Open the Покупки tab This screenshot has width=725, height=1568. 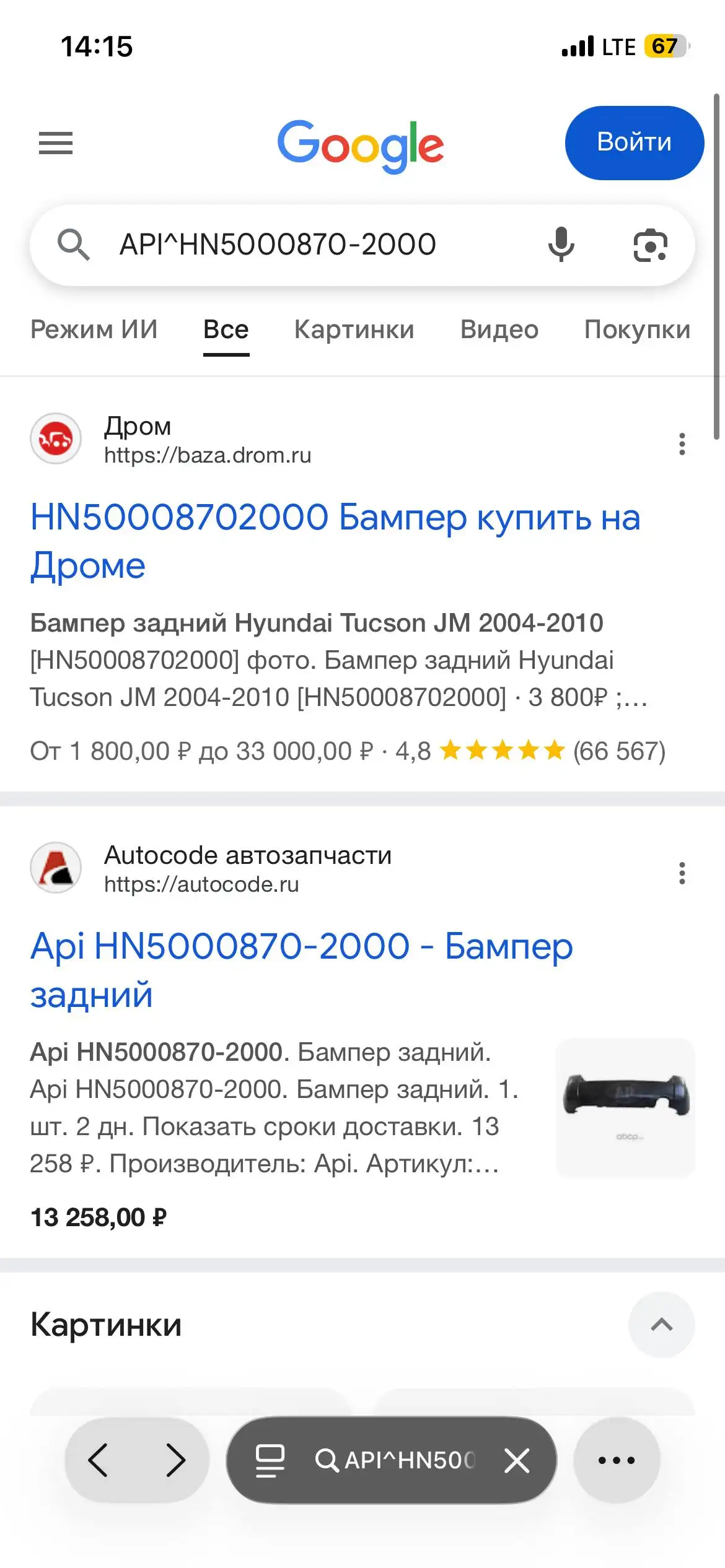(636, 329)
